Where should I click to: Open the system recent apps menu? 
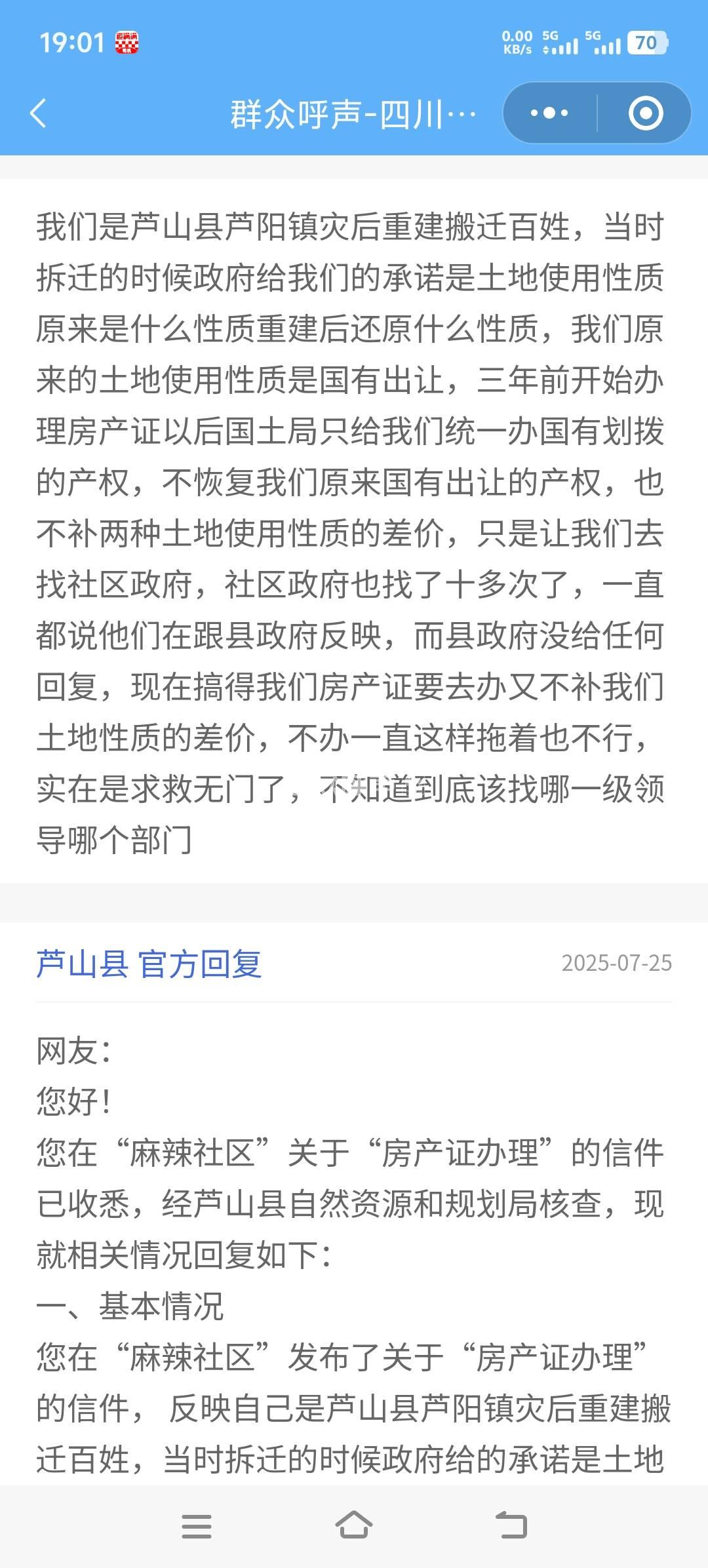tap(197, 1527)
